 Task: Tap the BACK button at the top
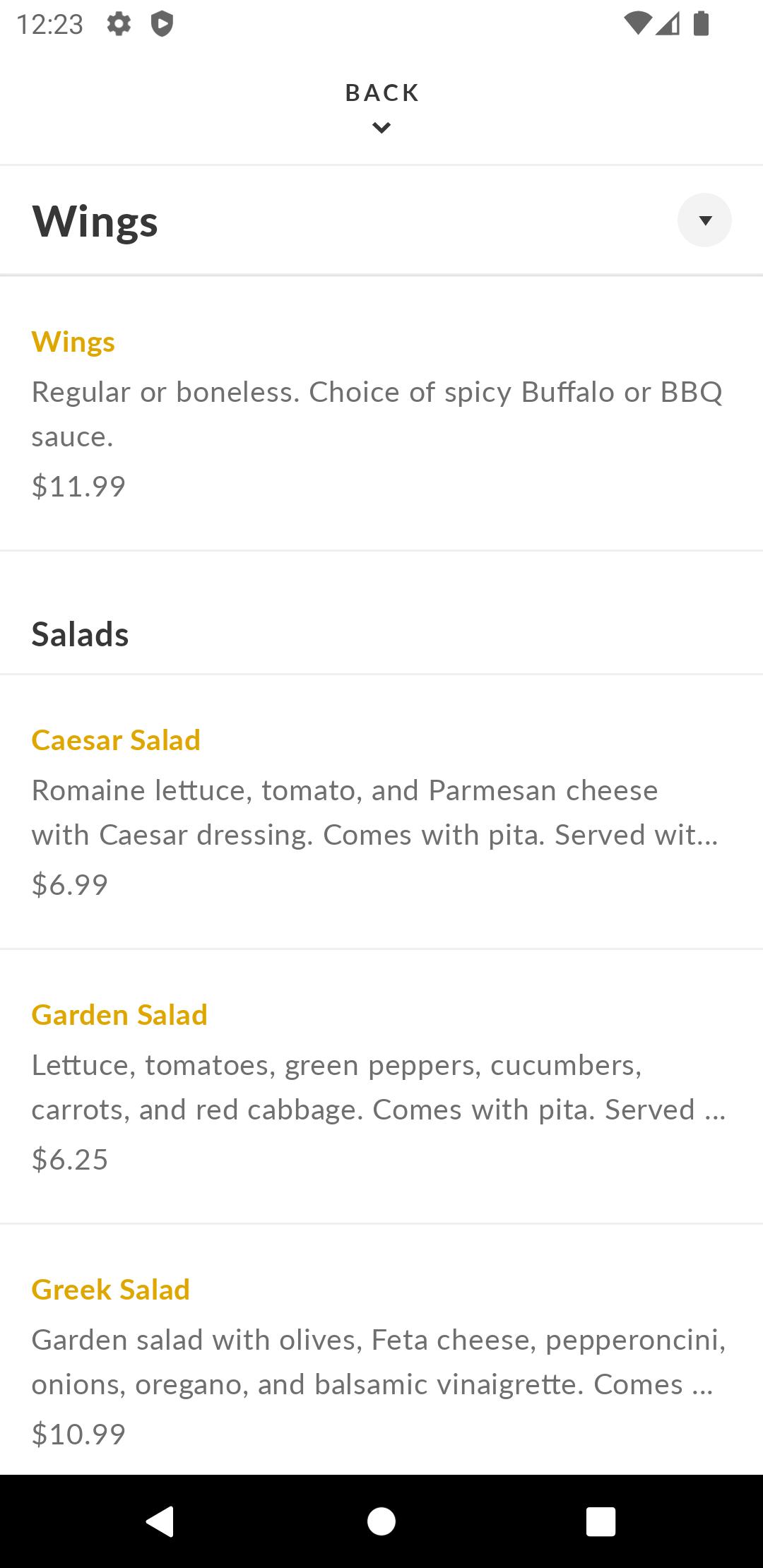tap(381, 107)
